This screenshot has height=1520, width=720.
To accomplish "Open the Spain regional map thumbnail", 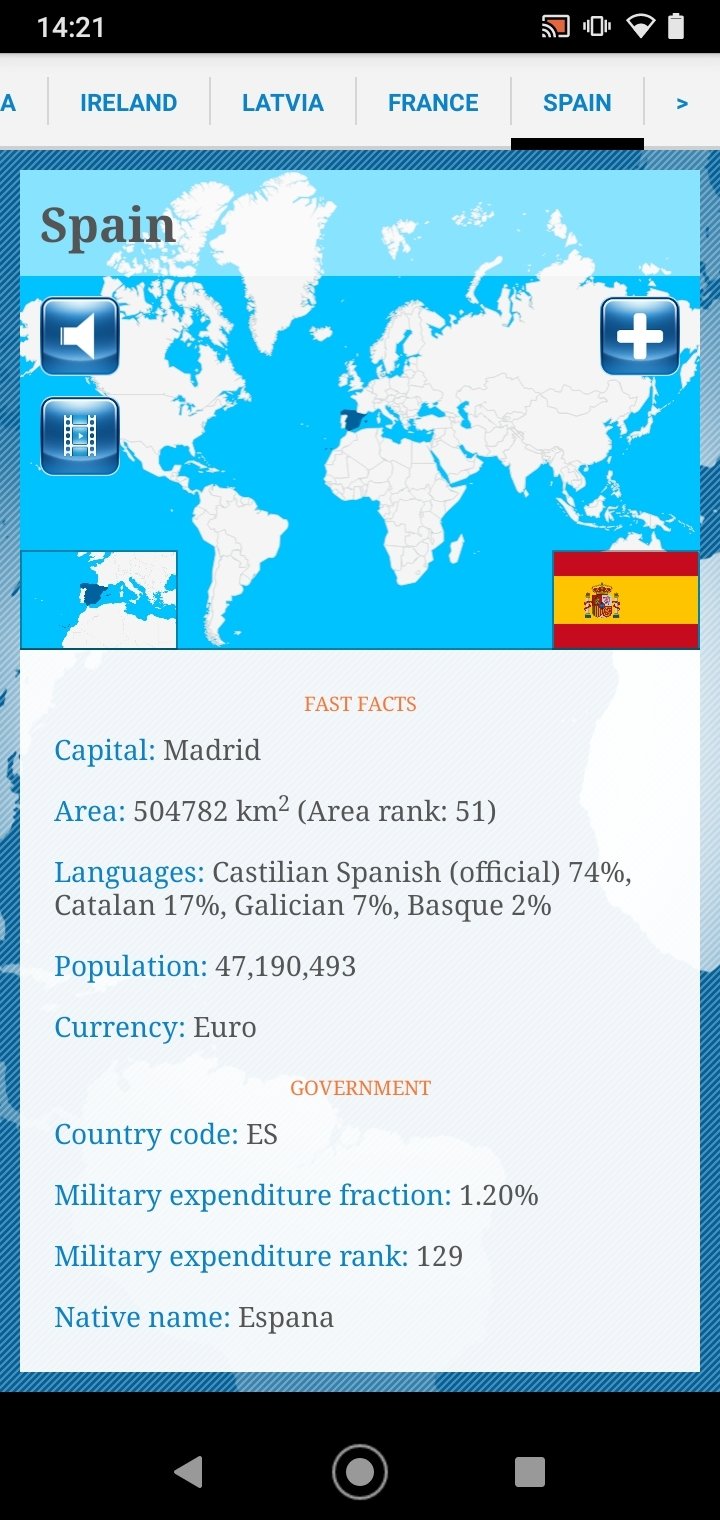I will coord(99,600).
